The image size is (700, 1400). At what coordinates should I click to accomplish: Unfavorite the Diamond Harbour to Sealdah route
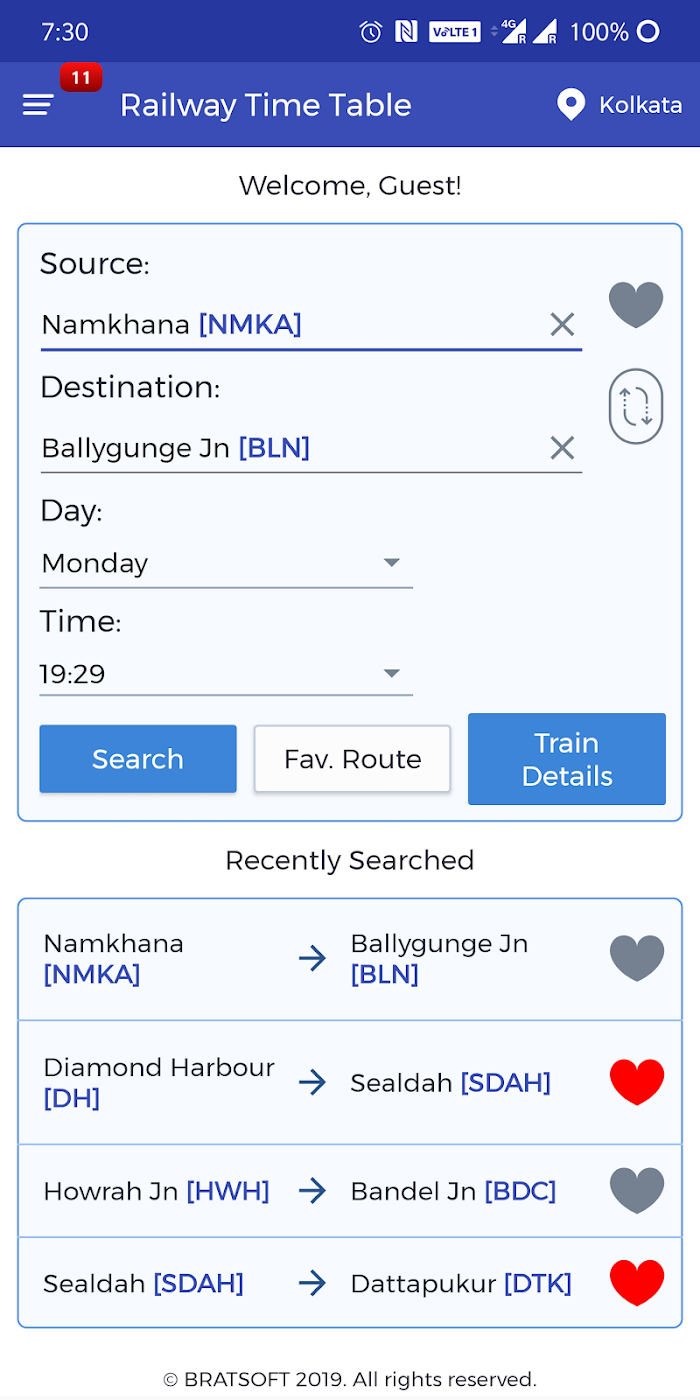click(637, 1082)
